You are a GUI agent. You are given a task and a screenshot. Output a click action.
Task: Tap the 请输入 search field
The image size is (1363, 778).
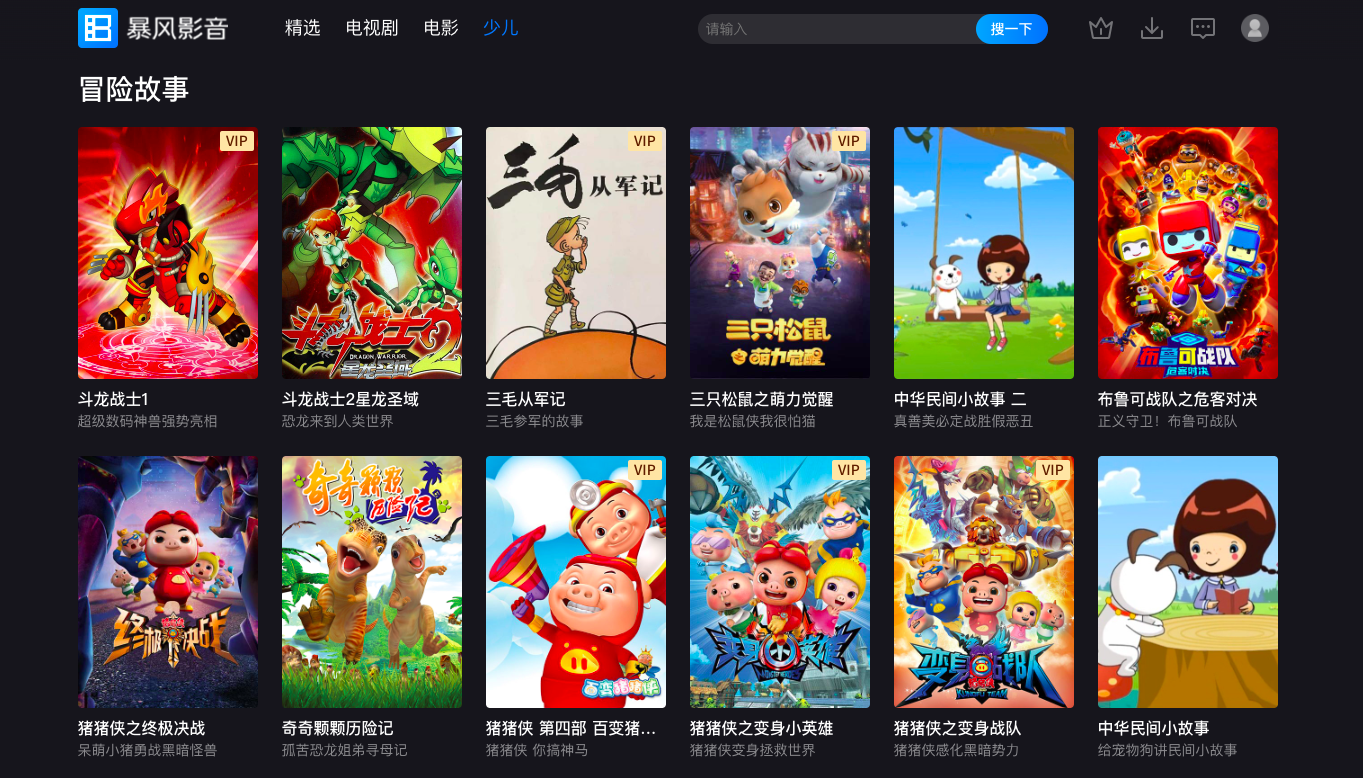[835, 29]
